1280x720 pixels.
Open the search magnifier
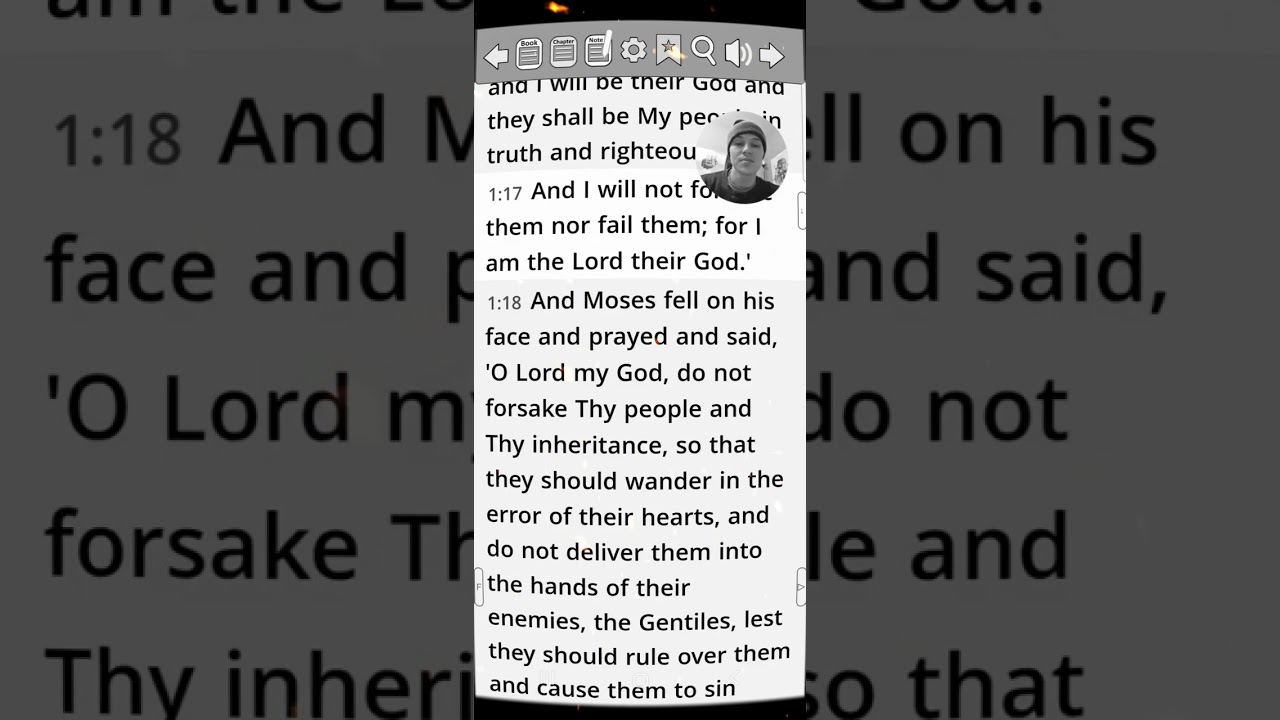(703, 50)
